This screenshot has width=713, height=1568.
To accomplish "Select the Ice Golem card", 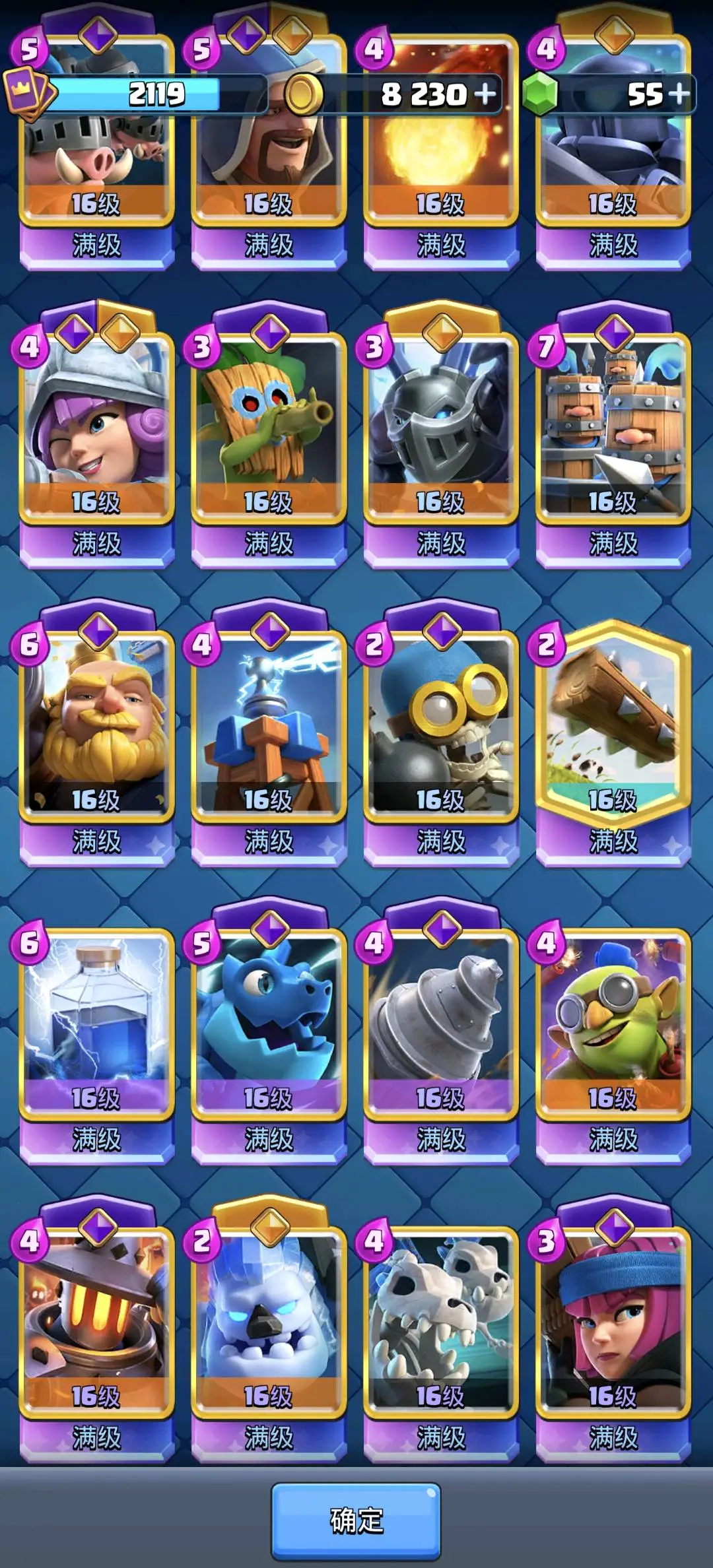I will tap(269, 1326).
